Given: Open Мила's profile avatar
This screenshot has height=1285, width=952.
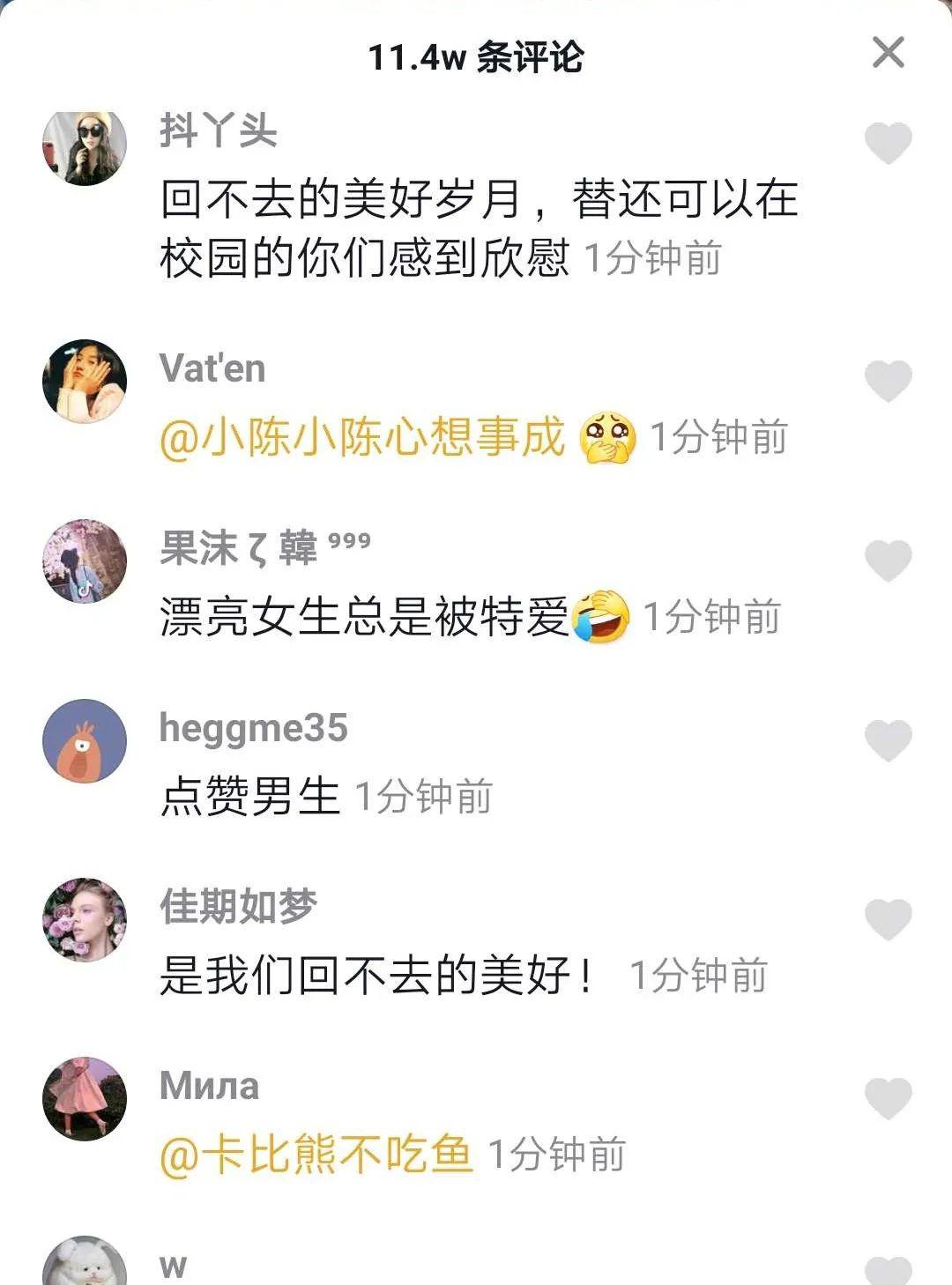Looking at the screenshot, I should pyautogui.click(x=85, y=1099).
